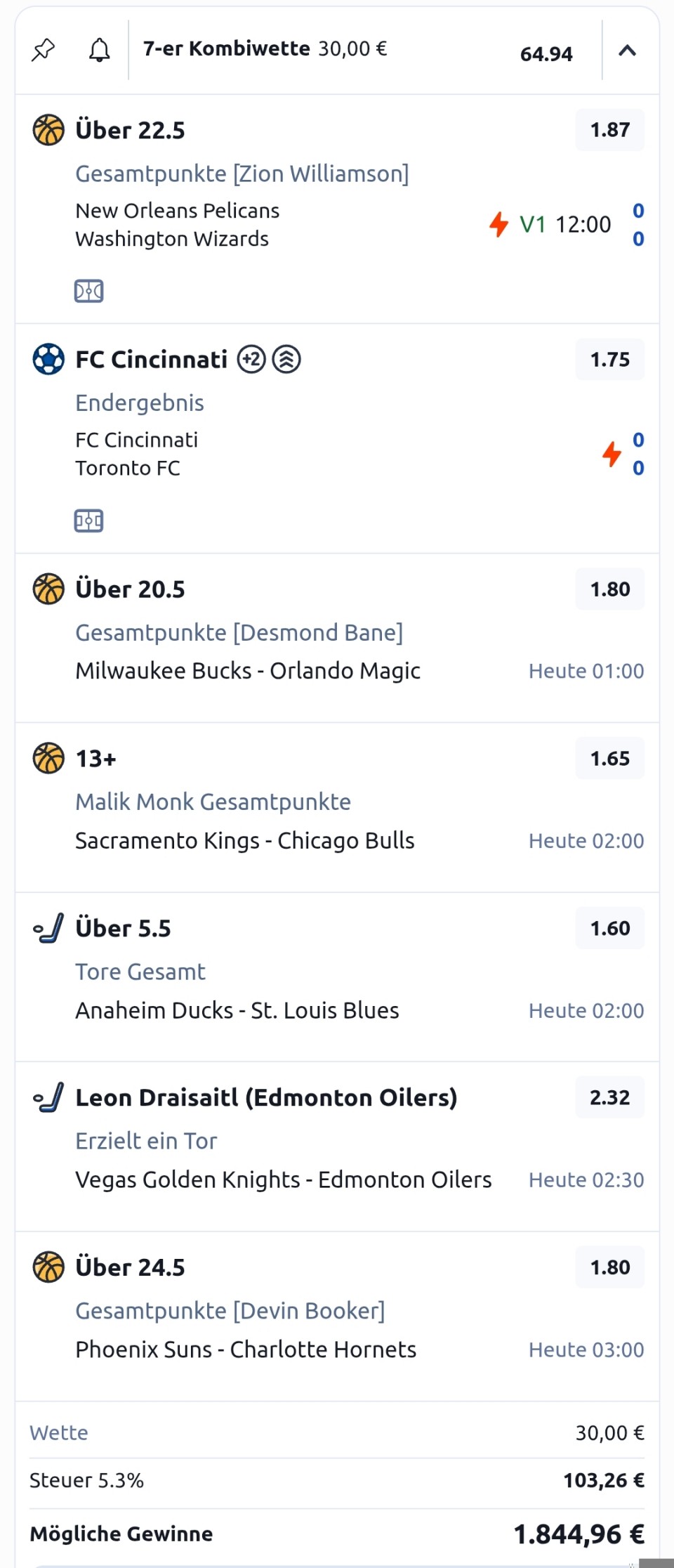Open the bet notification bell
The height and width of the screenshot is (1568, 674).
99,50
